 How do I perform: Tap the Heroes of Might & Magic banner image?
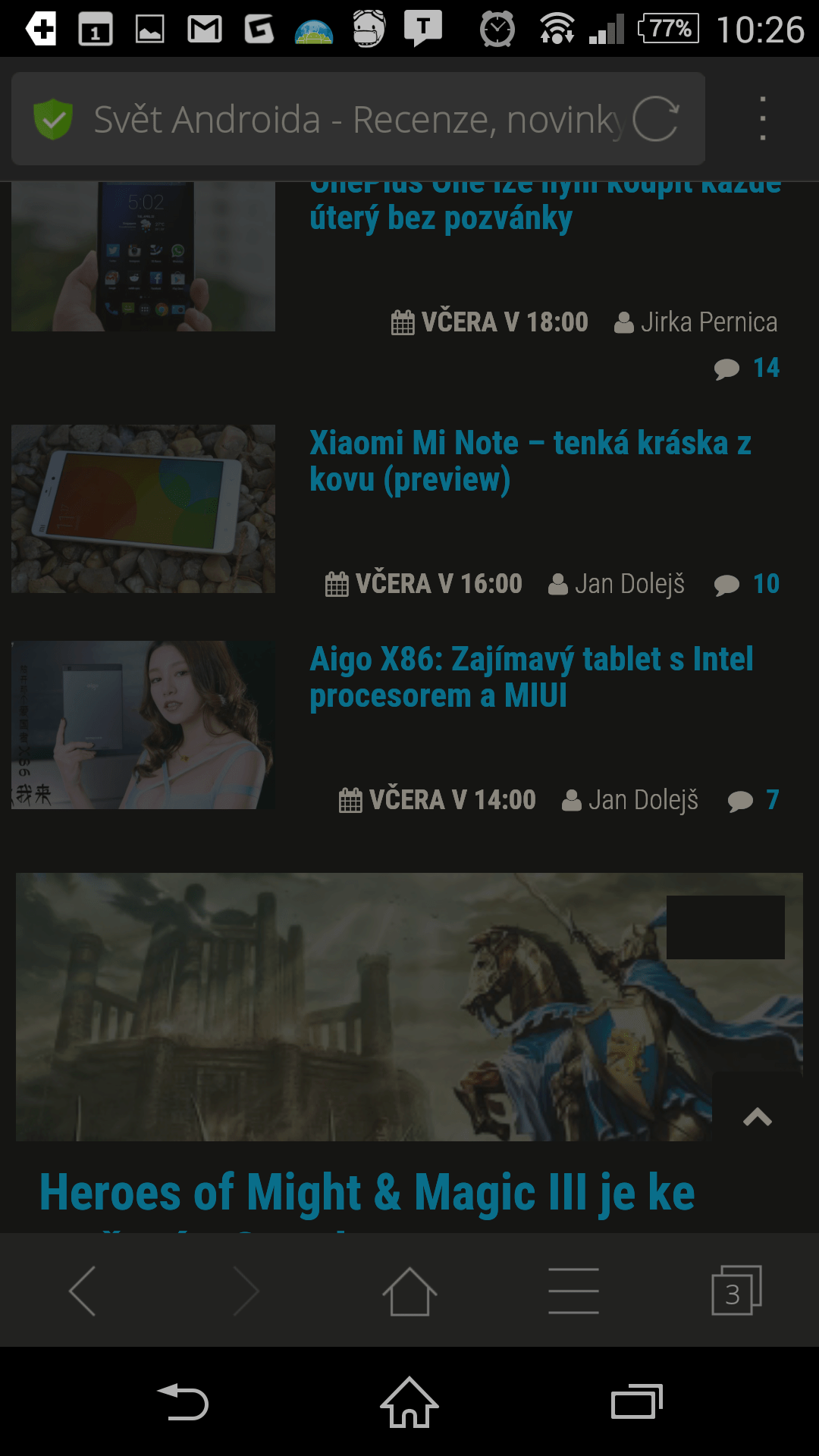pos(409,1007)
